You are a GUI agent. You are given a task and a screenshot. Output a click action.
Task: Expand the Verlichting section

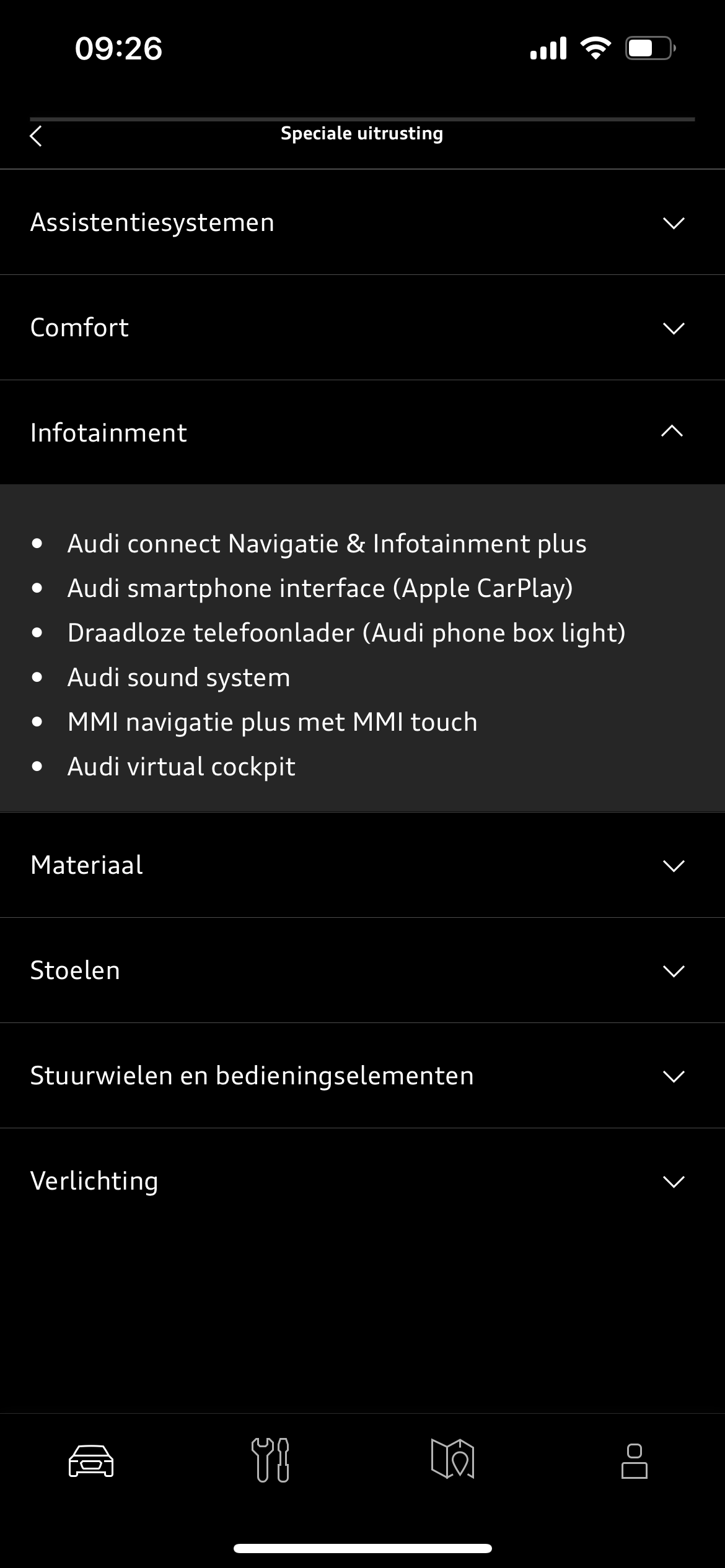pos(362,1181)
